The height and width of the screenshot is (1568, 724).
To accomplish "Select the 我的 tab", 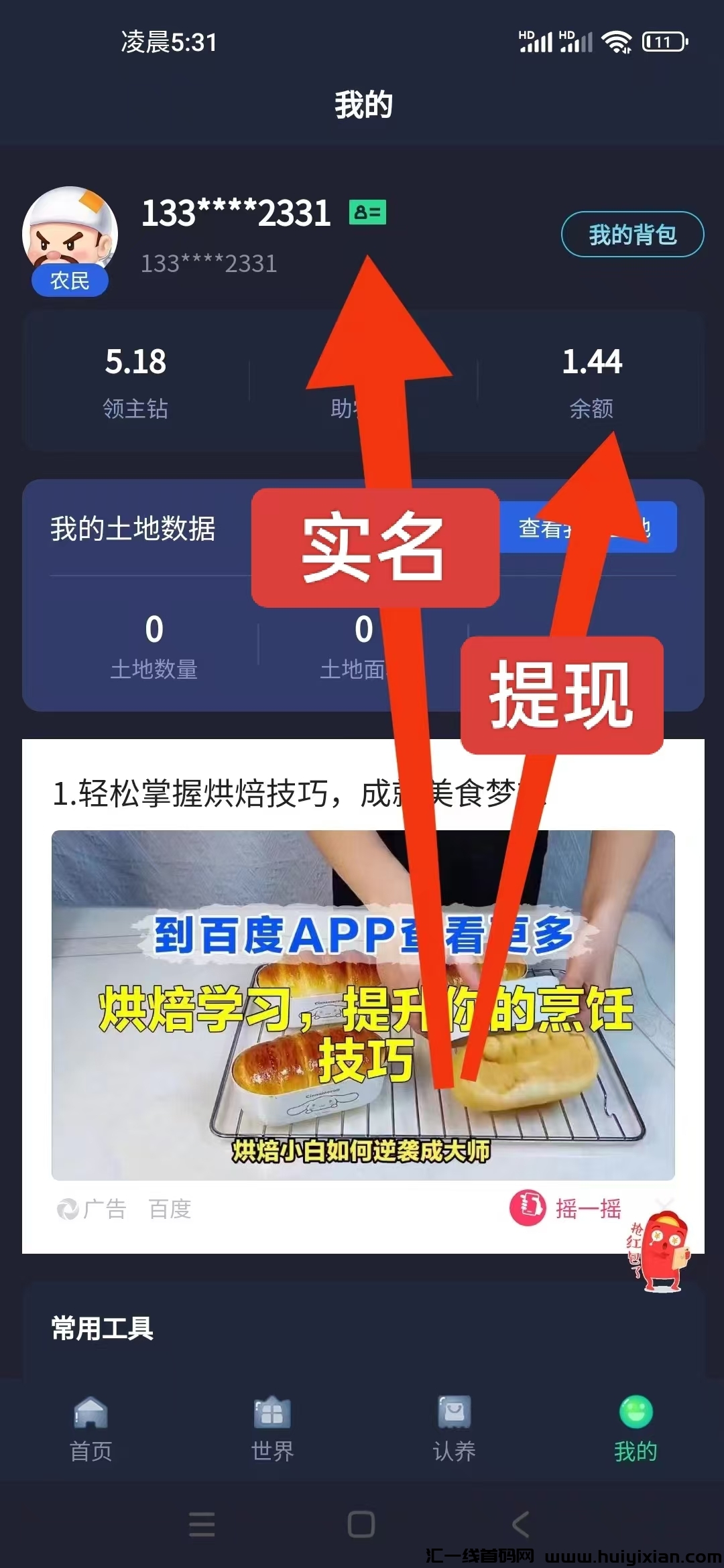I will 636,1429.
